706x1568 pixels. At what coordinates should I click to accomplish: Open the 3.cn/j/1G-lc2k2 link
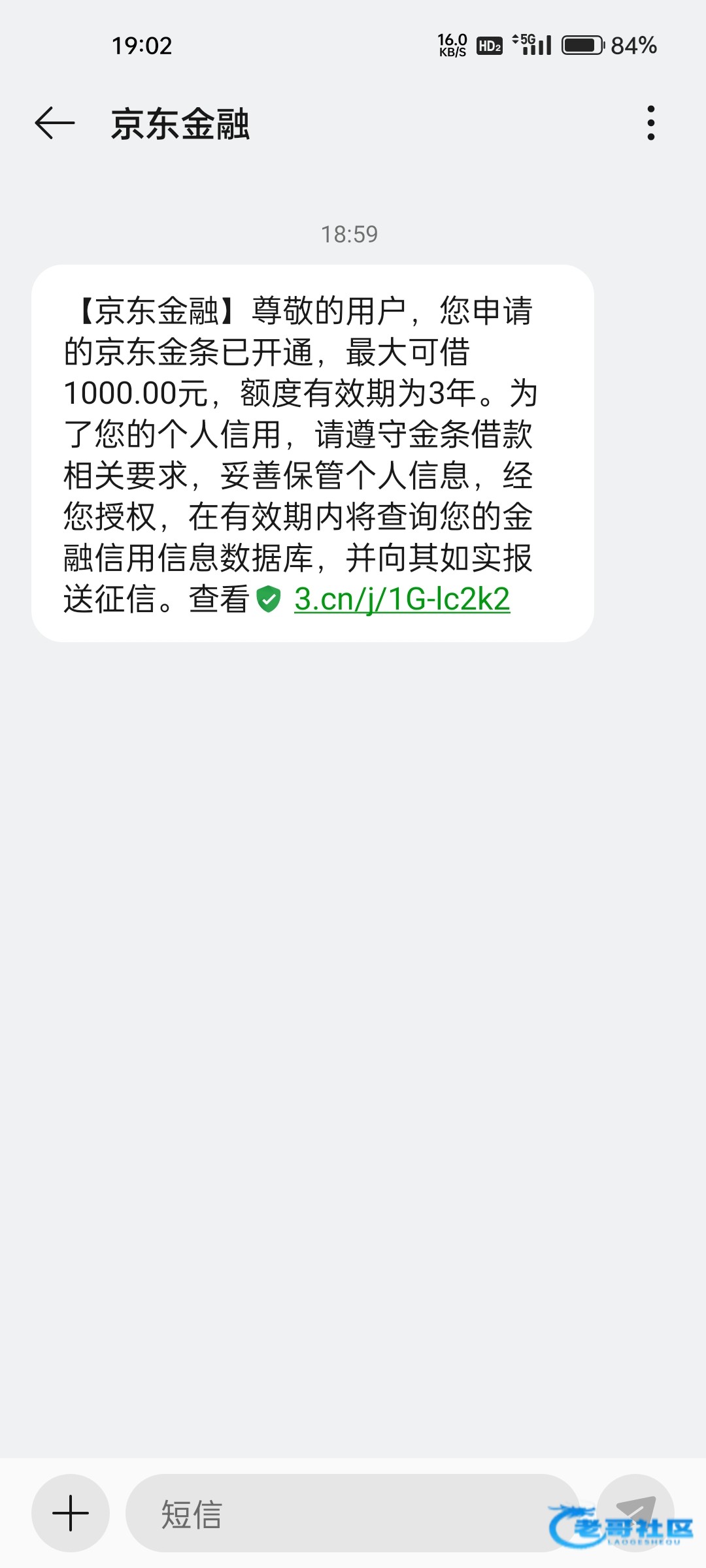(401, 599)
